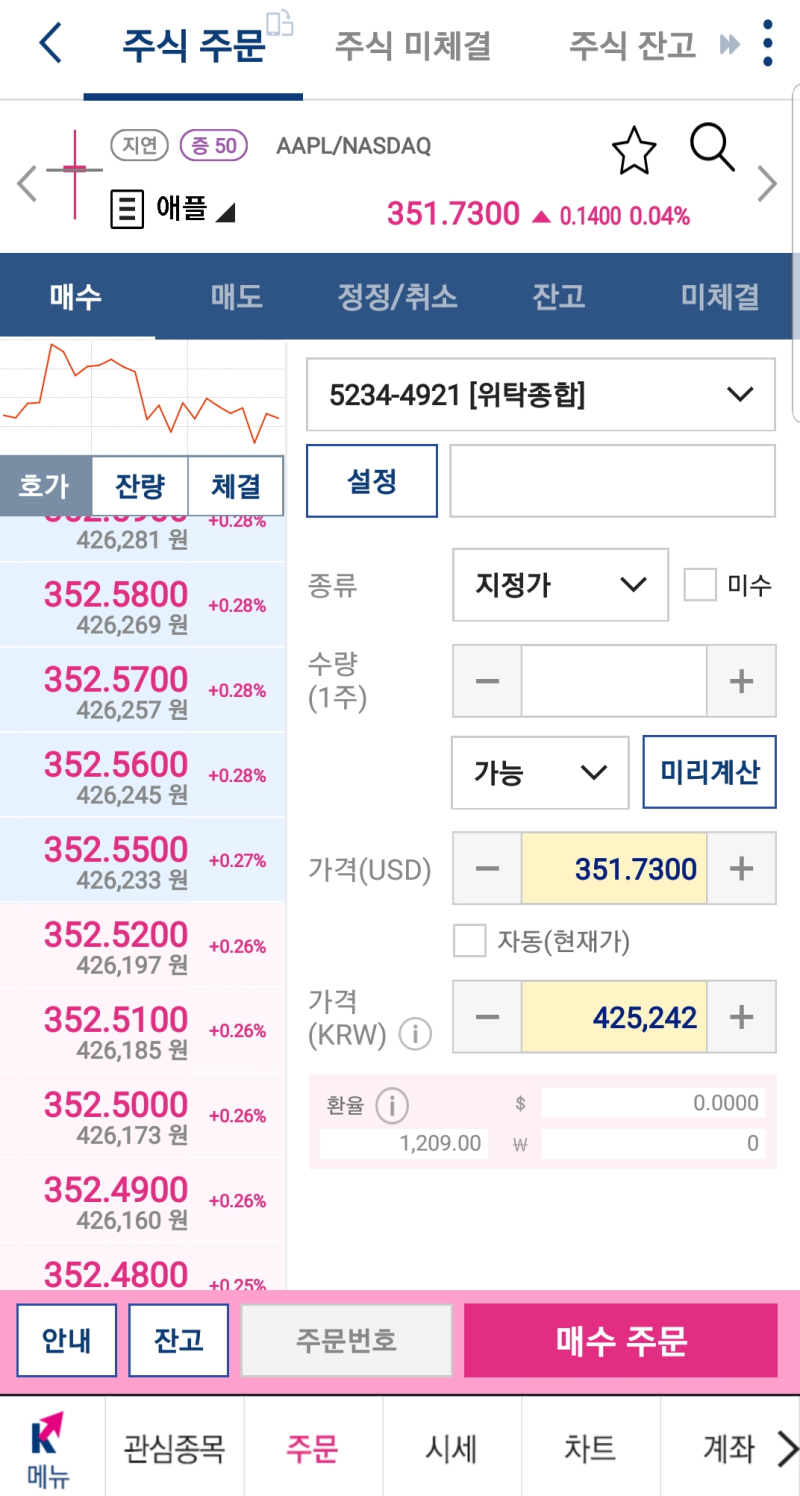Submit the 매수 주문 buy order
This screenshot has width=800, height=1496.
(x=621, y=1341)
